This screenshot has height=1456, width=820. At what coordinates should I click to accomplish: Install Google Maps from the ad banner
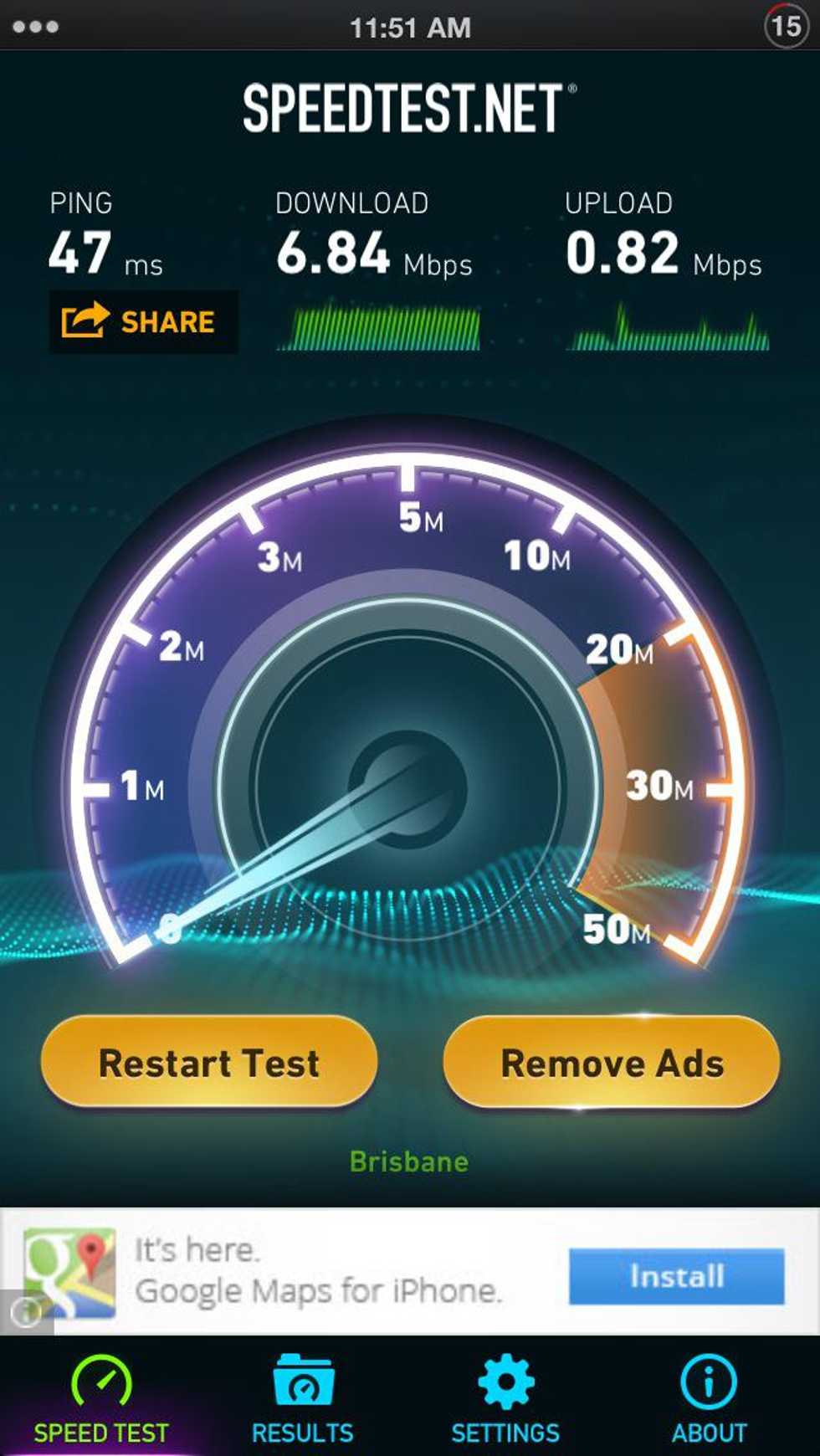[676, 1276]
